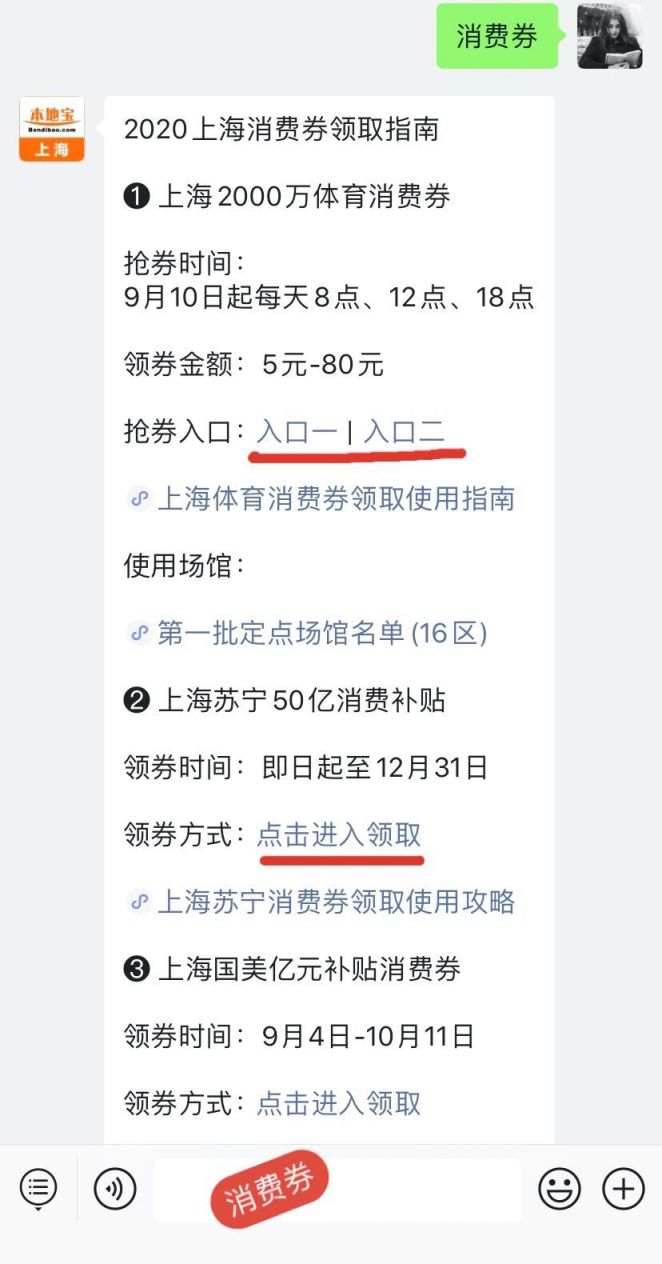
Task: Tap the message input field
Action: (x=337, y=1190)
